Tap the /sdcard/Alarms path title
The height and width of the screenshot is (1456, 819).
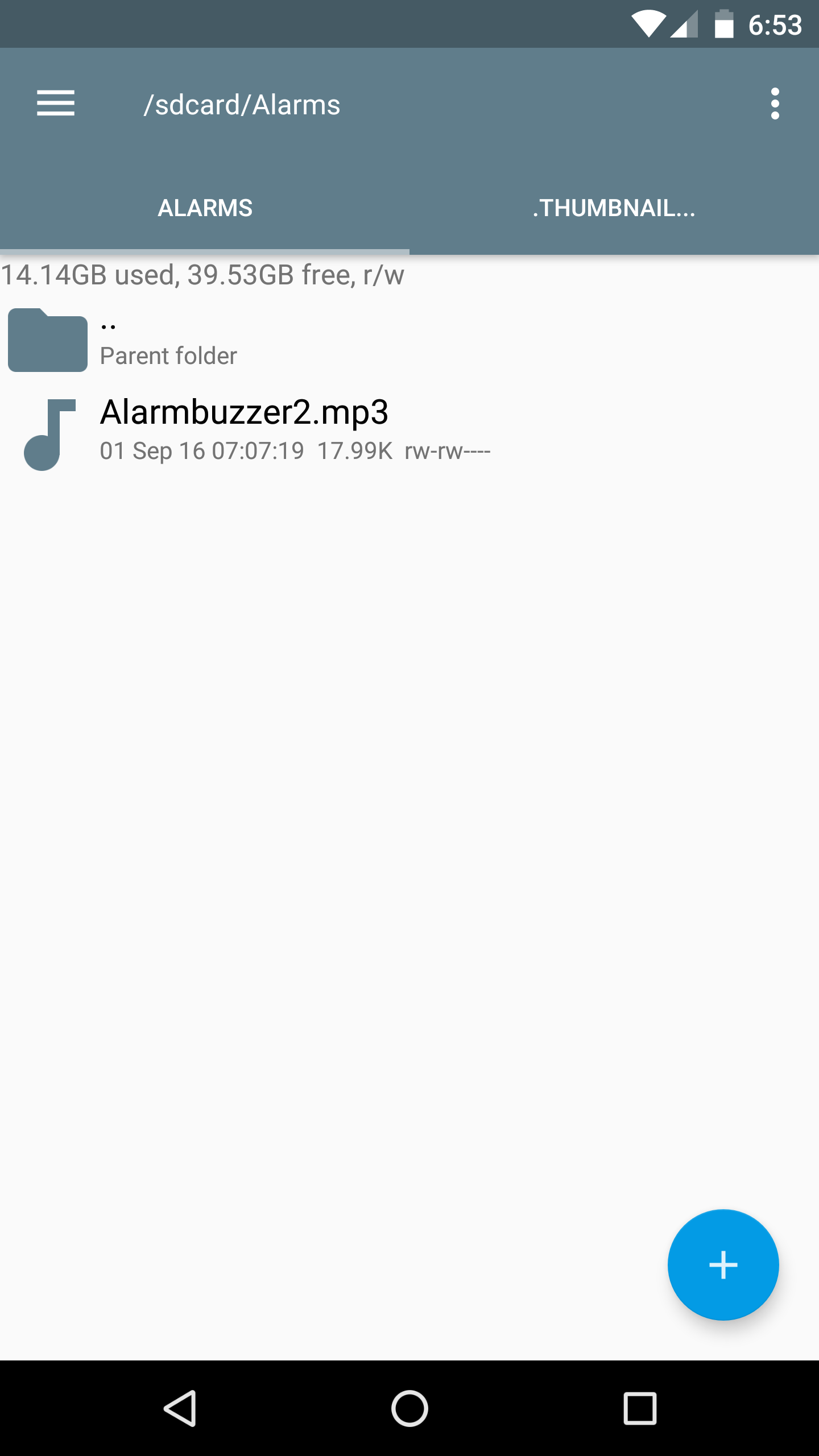(x=242, y=105)
